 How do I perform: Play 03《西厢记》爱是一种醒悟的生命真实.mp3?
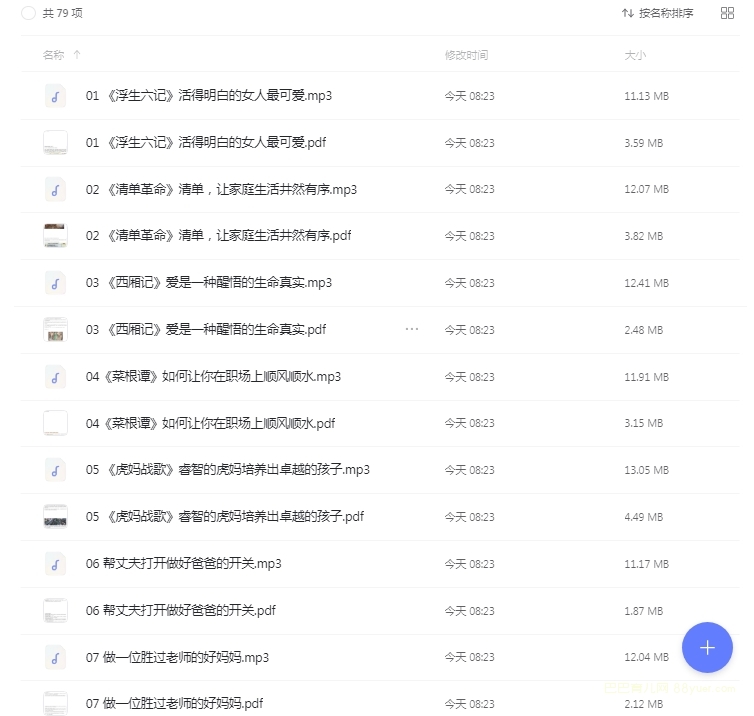pyautogui.click(x=209, y=283)
